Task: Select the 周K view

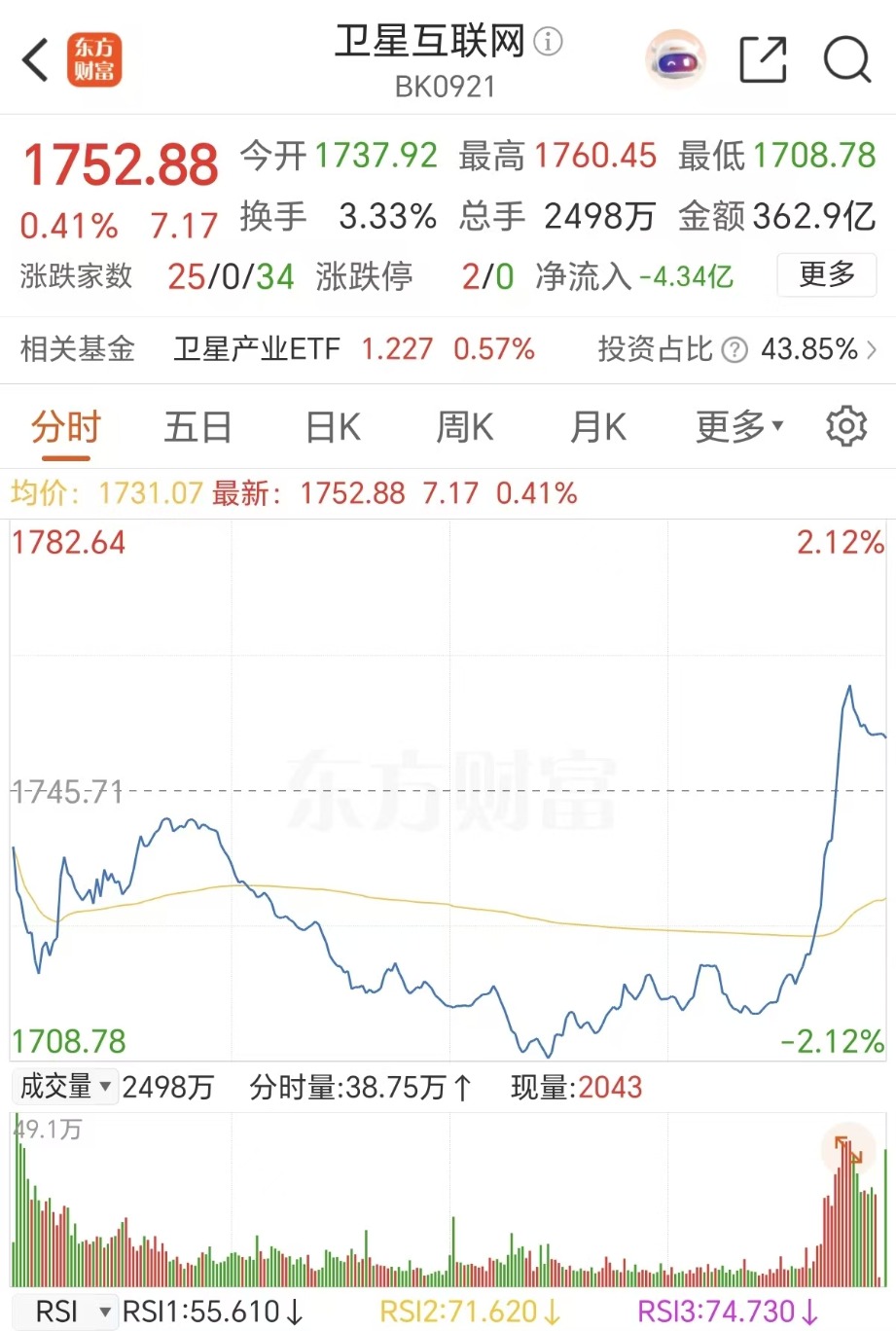Action: (x=464, y=426)
